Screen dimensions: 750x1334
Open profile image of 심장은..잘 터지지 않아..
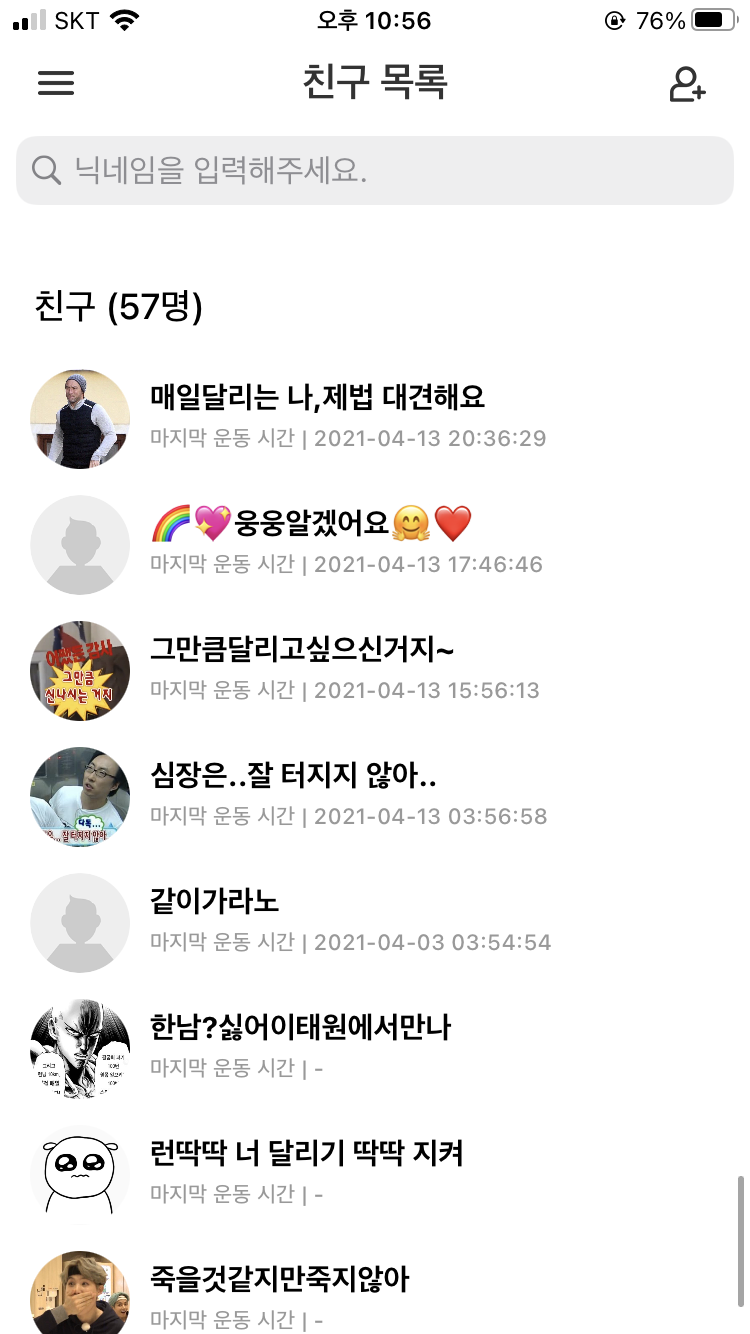pyautogui.click(x=80, y=797)
